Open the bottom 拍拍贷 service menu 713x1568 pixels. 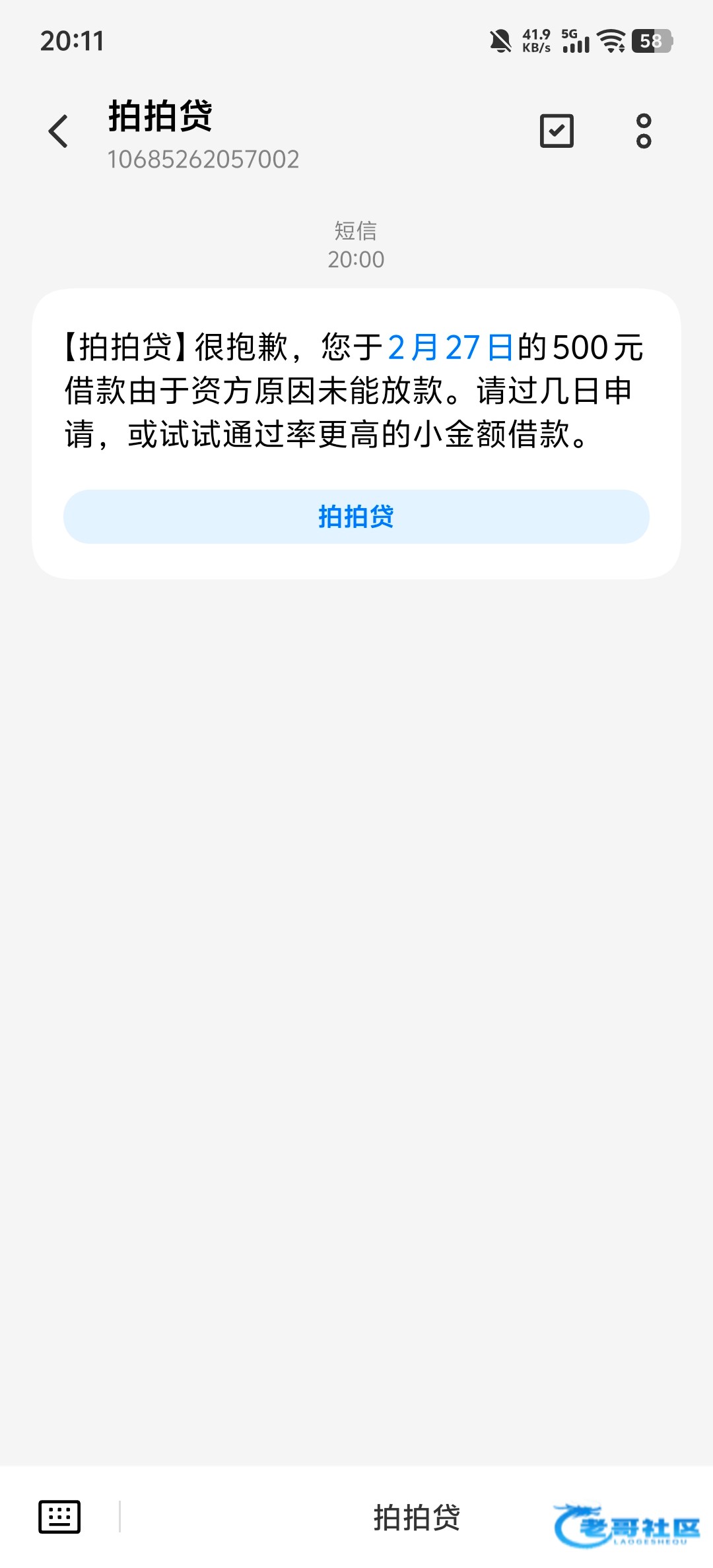[x=417, y=1517]
